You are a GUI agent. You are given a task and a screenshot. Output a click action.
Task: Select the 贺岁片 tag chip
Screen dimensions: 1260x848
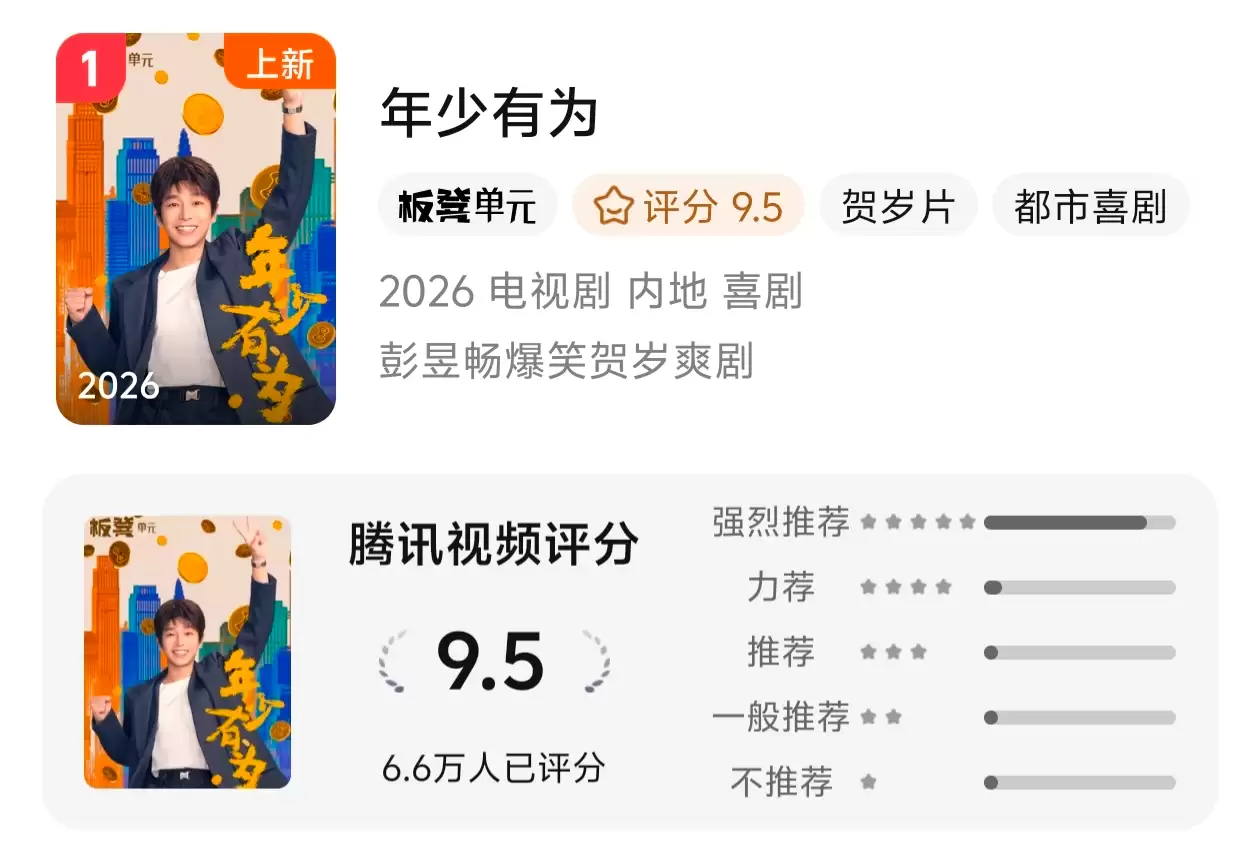coord(897,206)
